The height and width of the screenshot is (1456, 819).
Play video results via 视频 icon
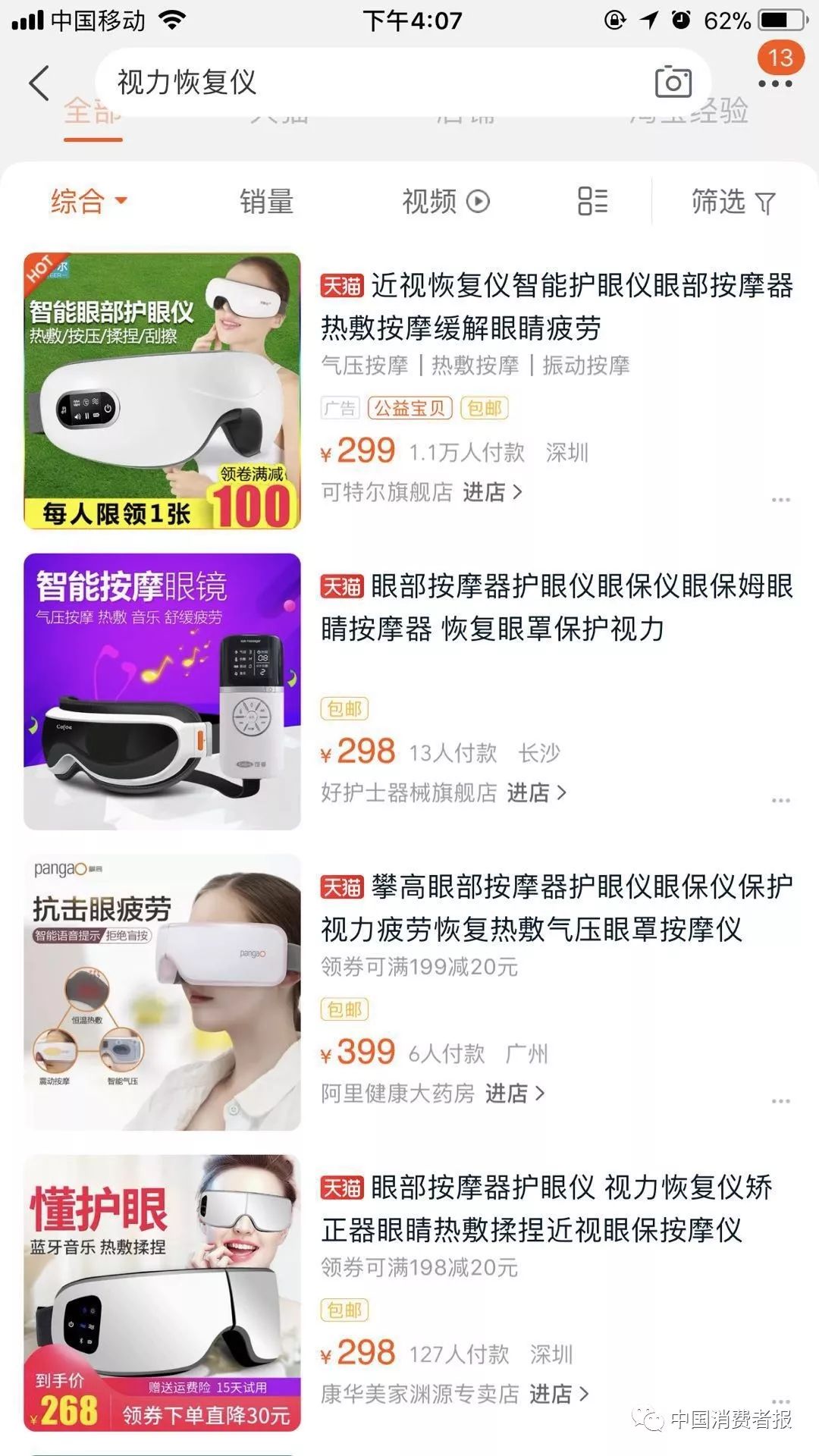click(446, 200)
